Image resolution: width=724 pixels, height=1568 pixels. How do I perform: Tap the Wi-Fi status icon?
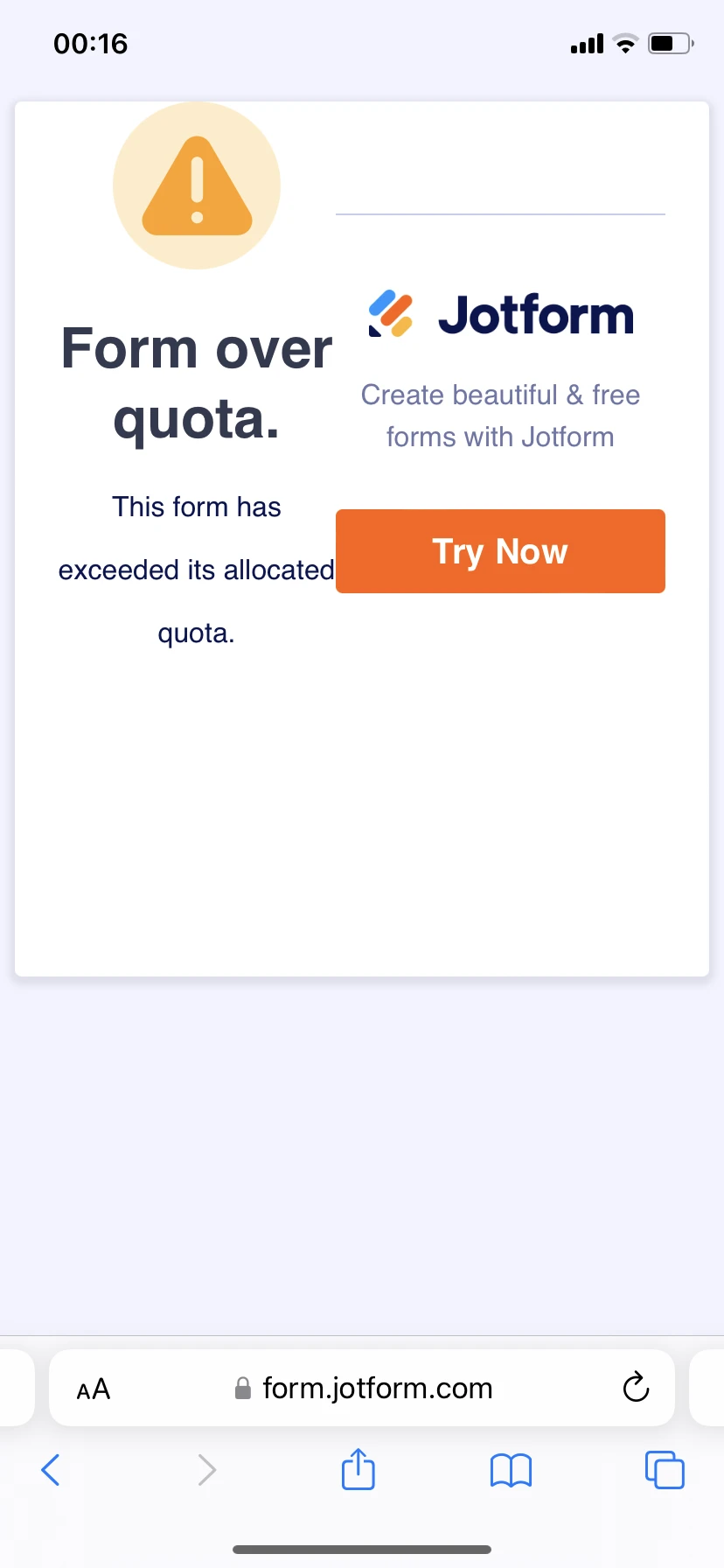[x=624, y=42]
